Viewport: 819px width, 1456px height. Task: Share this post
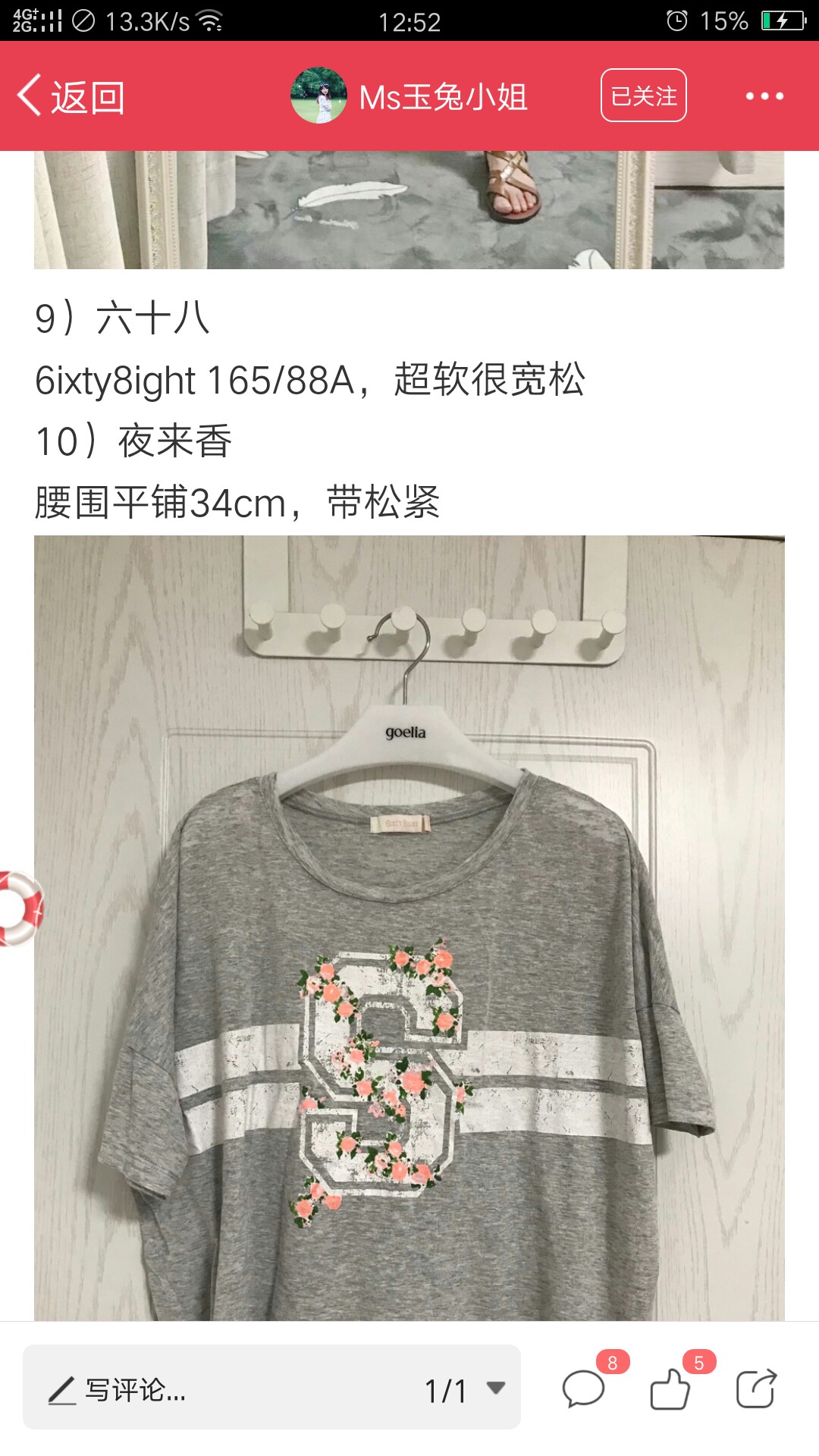[756, 1389]
